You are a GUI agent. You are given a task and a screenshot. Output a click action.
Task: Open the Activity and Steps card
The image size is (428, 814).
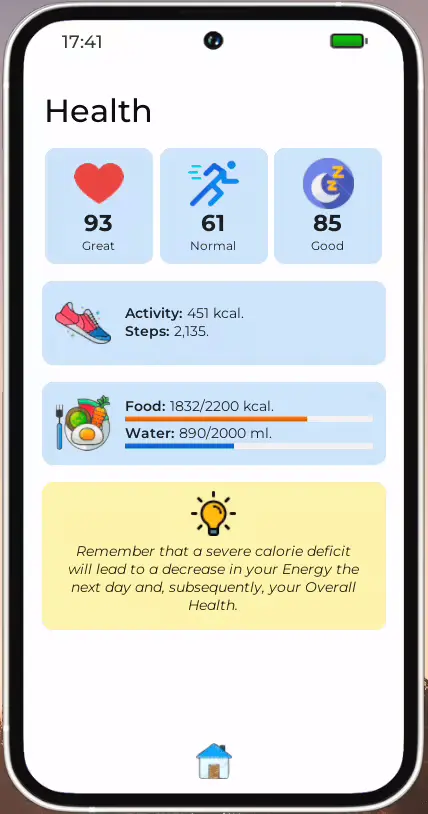(213, 323)
